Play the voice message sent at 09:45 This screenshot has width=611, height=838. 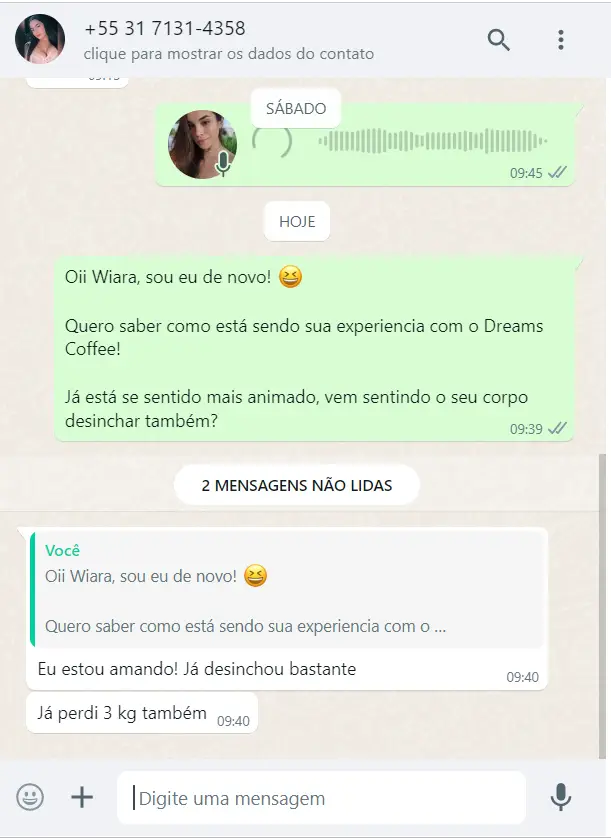point(272,143)
